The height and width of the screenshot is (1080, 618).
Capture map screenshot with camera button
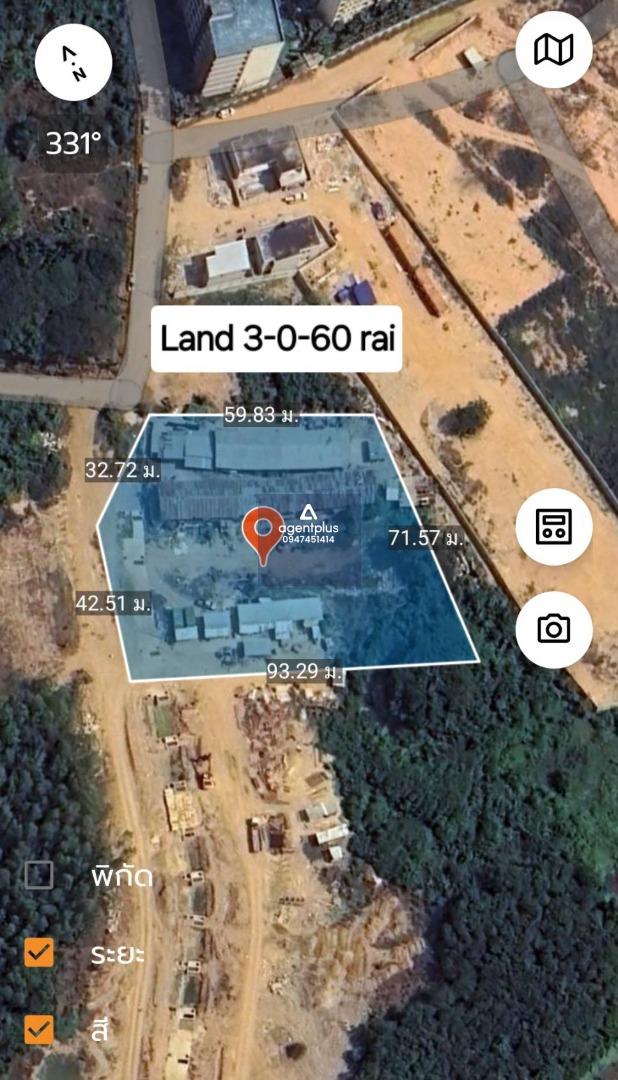tap(553, 629)
